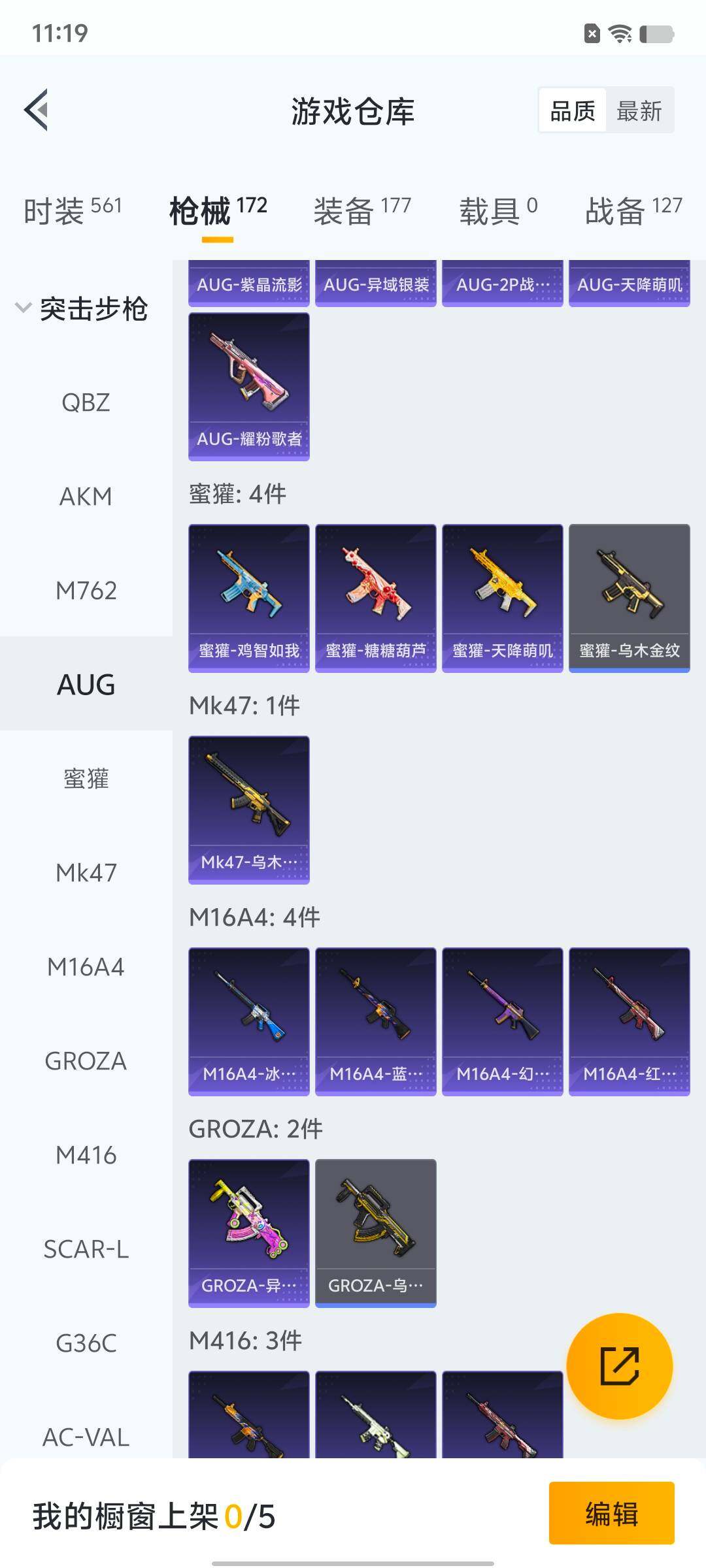Jump to SCAR-L weapons
This screenshot has width=706, height=1568.
click(x=86, y=1249)
